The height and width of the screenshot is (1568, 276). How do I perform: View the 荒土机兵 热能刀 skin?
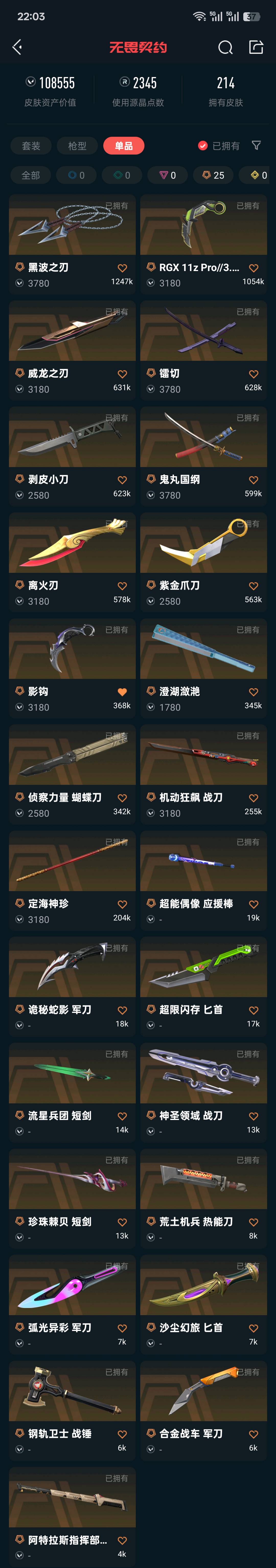[x=203, y=1198]
